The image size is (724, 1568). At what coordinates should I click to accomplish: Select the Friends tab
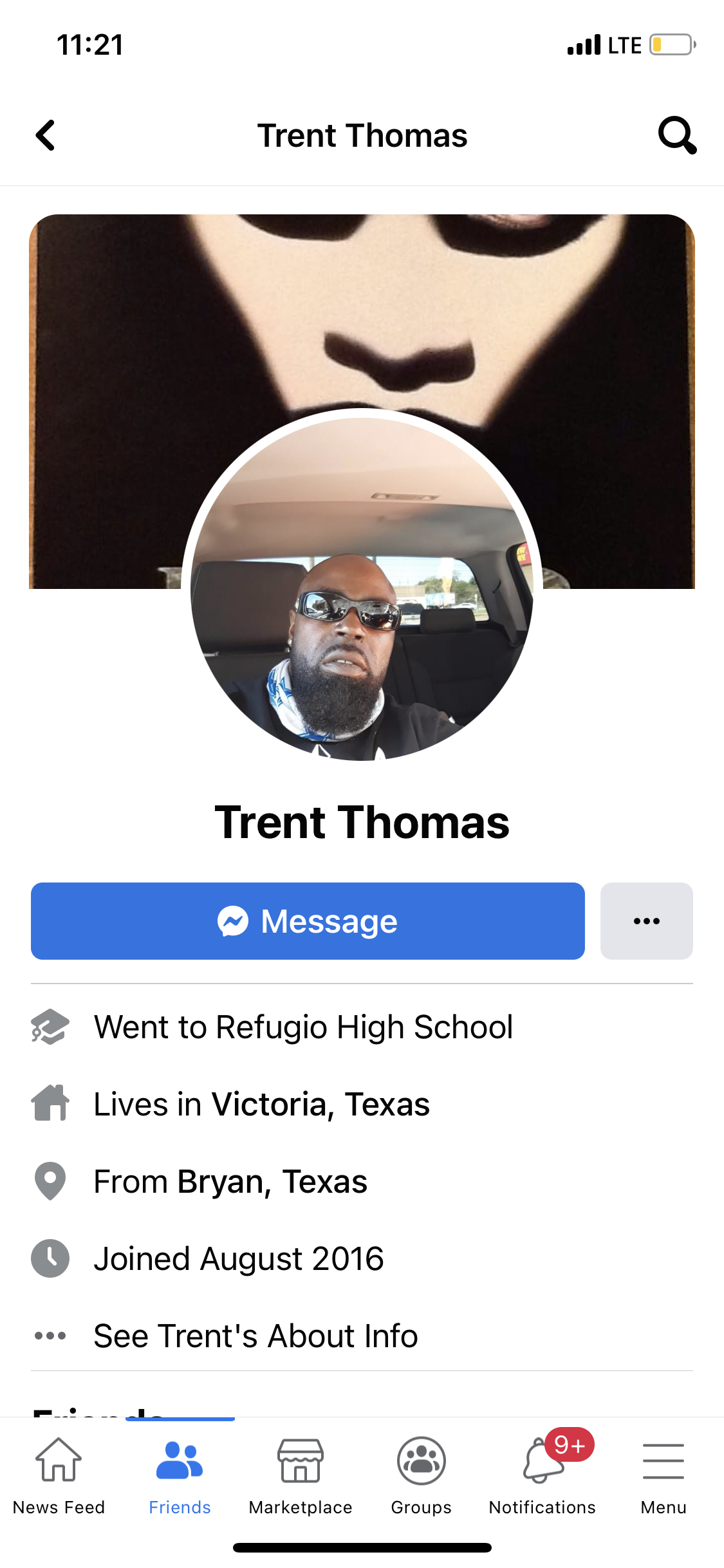tap(180, 1473)
